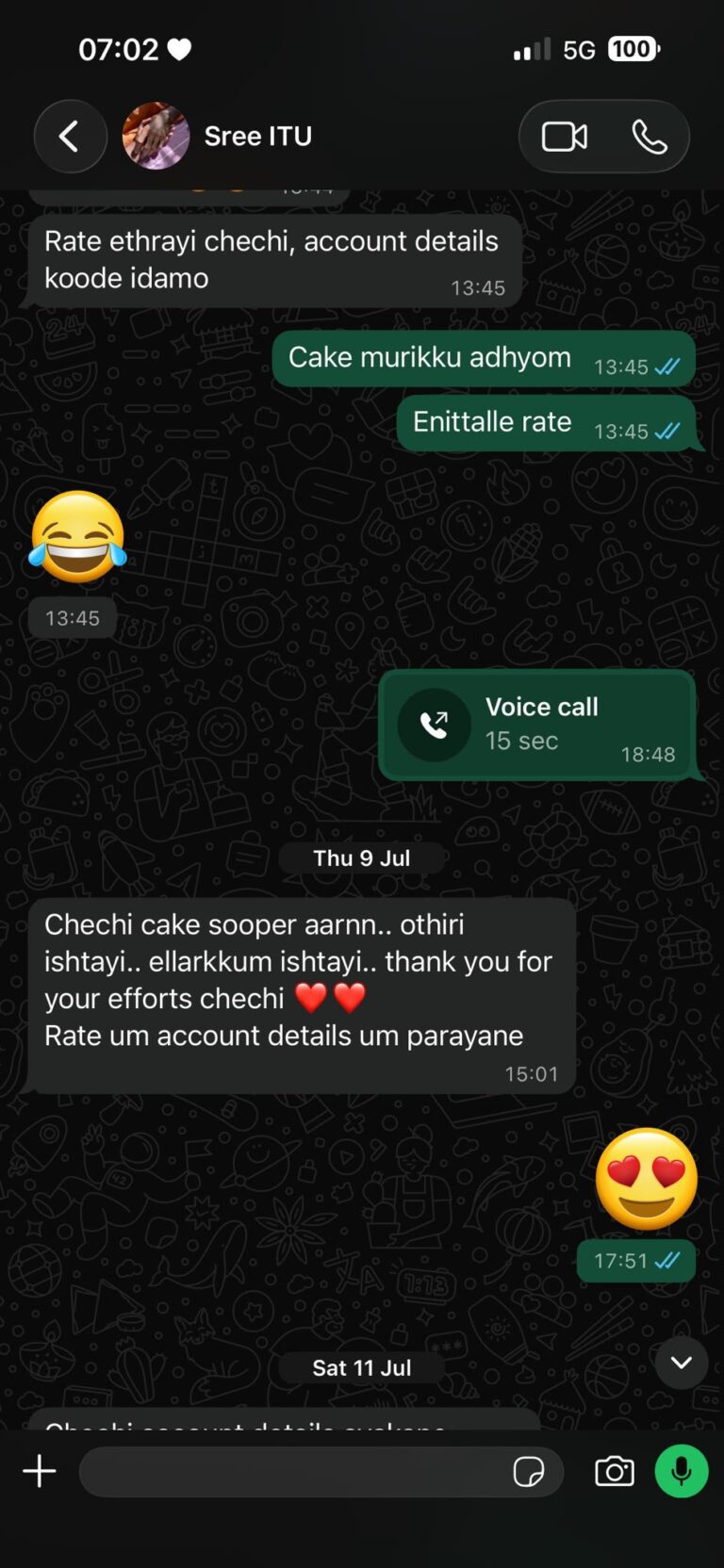Open the attachment plus menu
Image resolution: width=724 pixels, height=1568 pixels.
pos(40,1471)
